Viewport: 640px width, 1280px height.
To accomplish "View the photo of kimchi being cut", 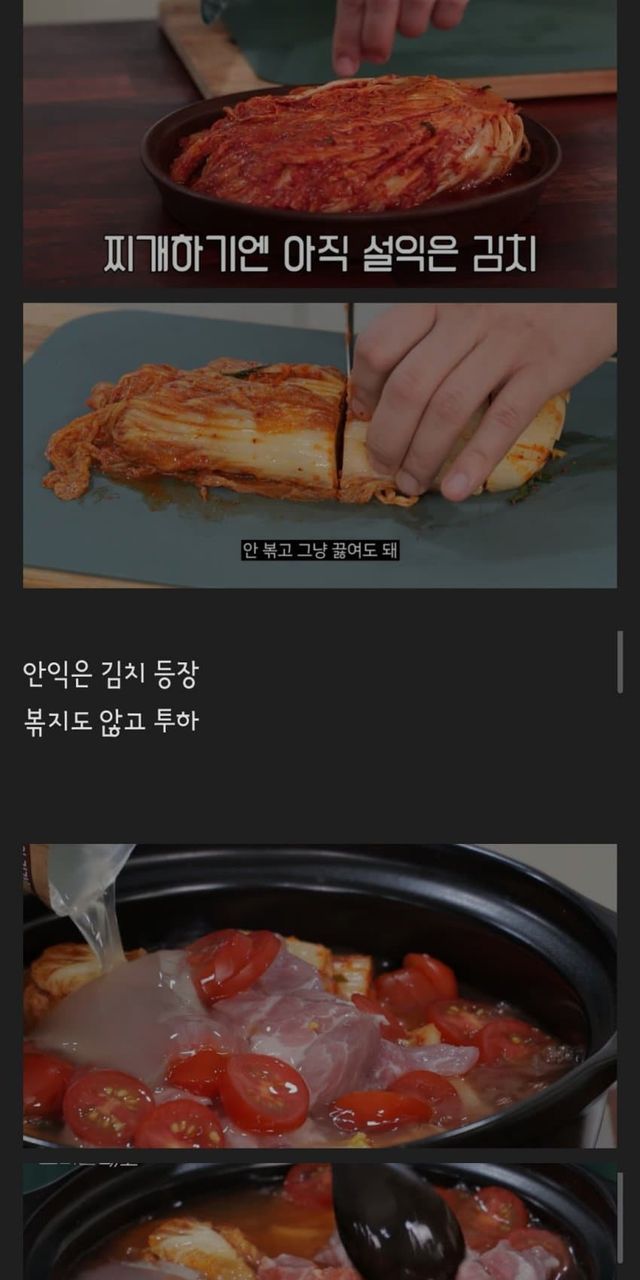I will tap(320, 445).
